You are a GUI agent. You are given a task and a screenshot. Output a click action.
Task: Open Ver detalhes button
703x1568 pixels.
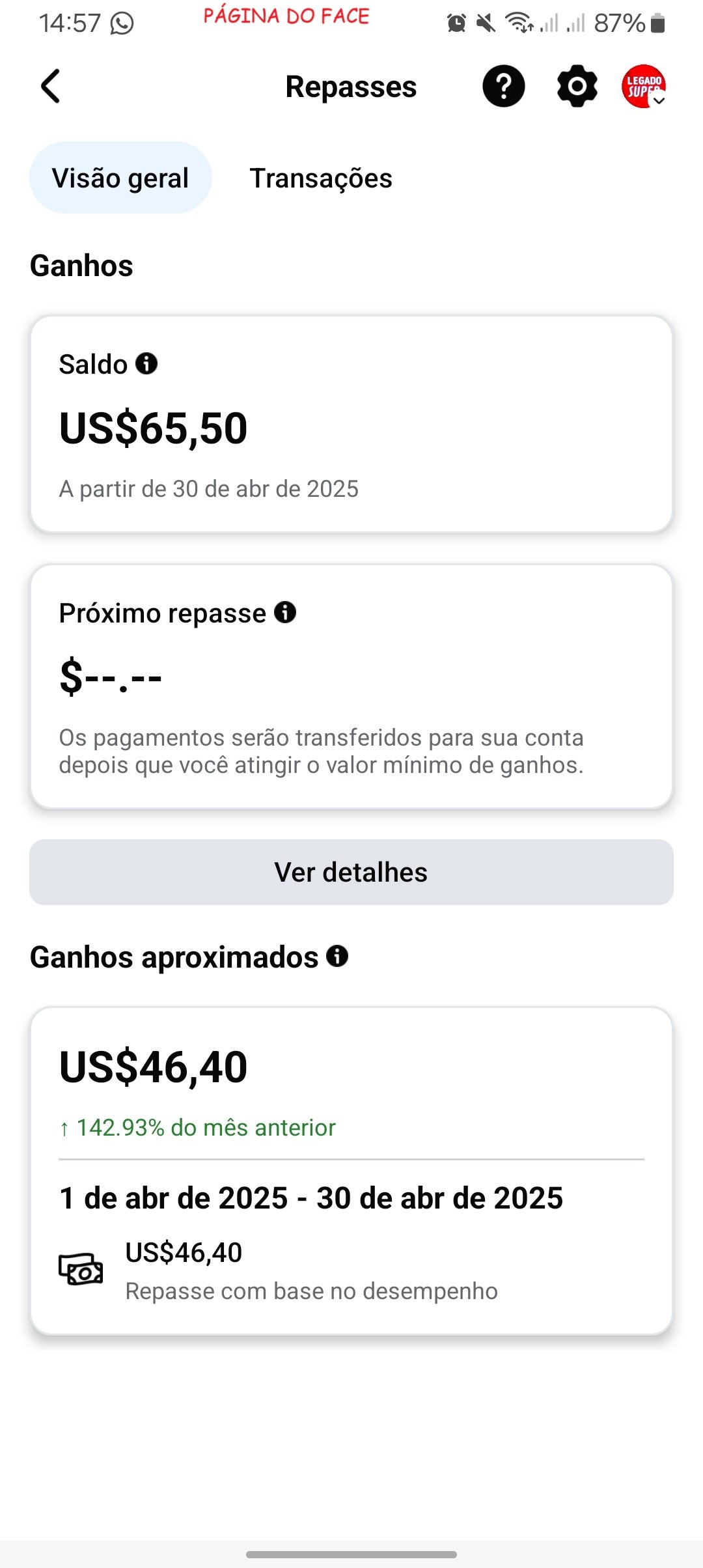pos(351,872)
